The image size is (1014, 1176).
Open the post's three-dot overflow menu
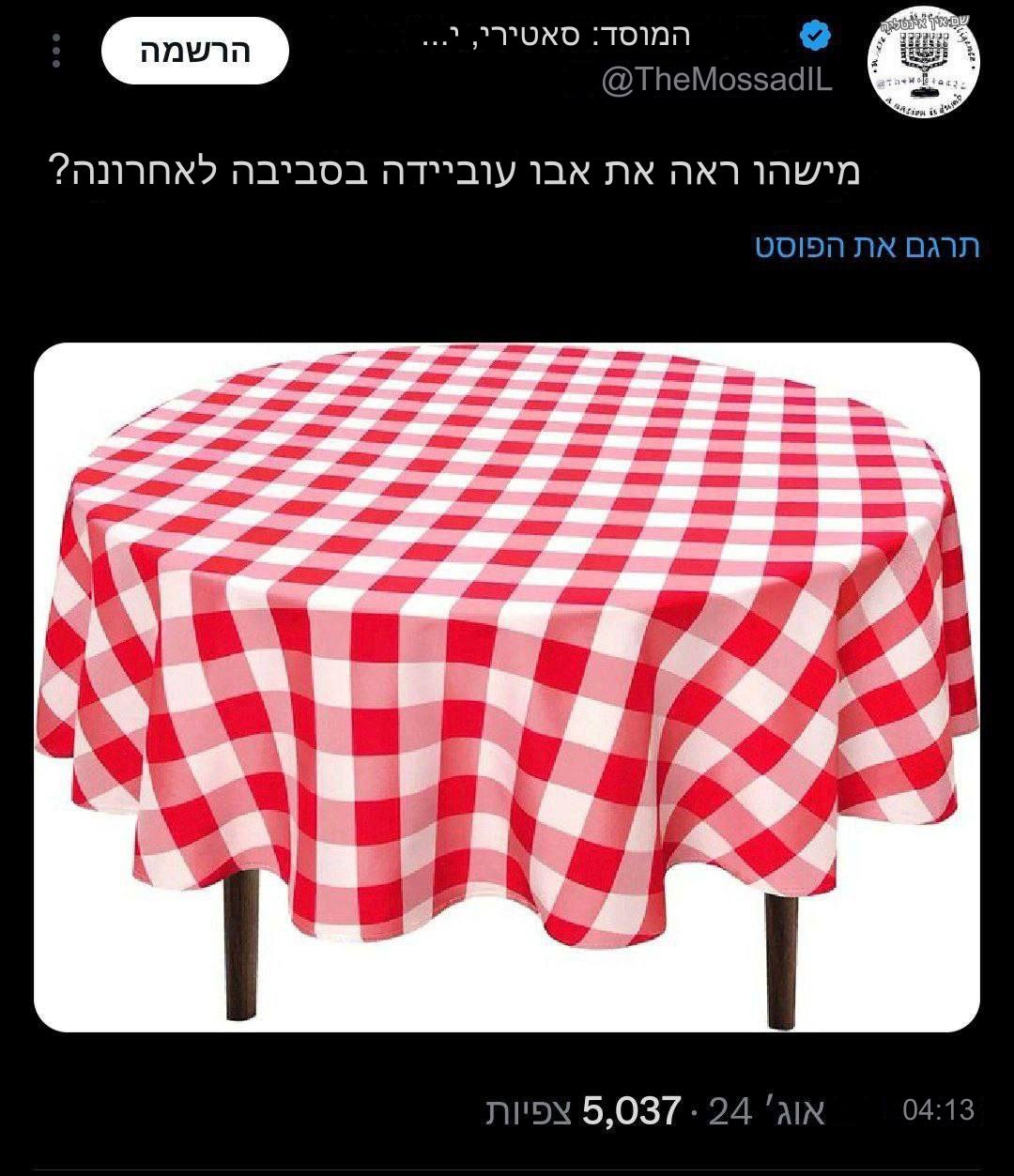(x=55, y=52)
